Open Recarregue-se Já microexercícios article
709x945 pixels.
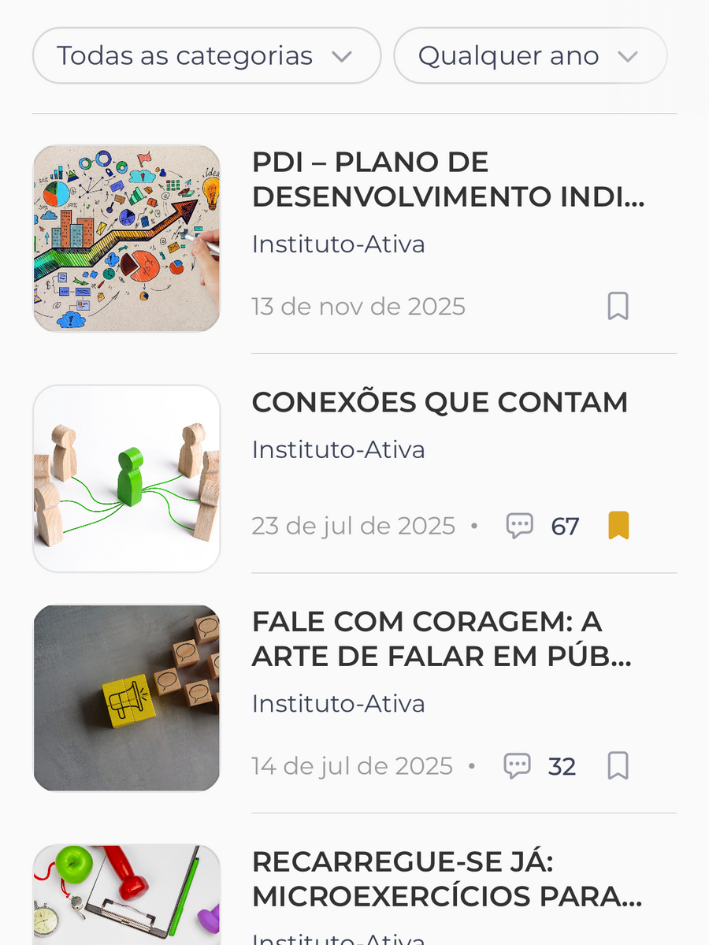(x=446, y=879)
